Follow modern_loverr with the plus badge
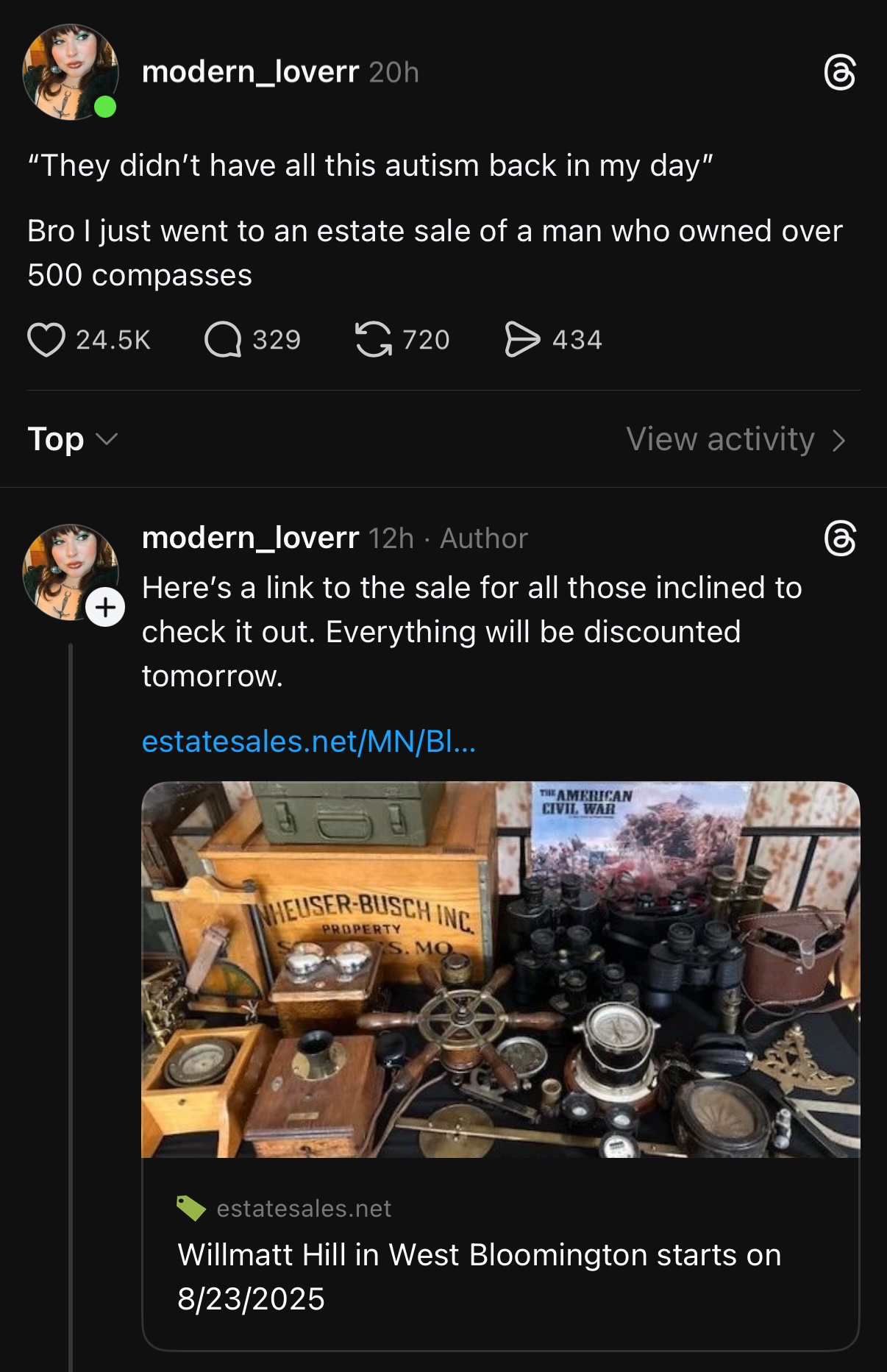The height and width of the screenshot is (1372, 887). pos(105,608)
